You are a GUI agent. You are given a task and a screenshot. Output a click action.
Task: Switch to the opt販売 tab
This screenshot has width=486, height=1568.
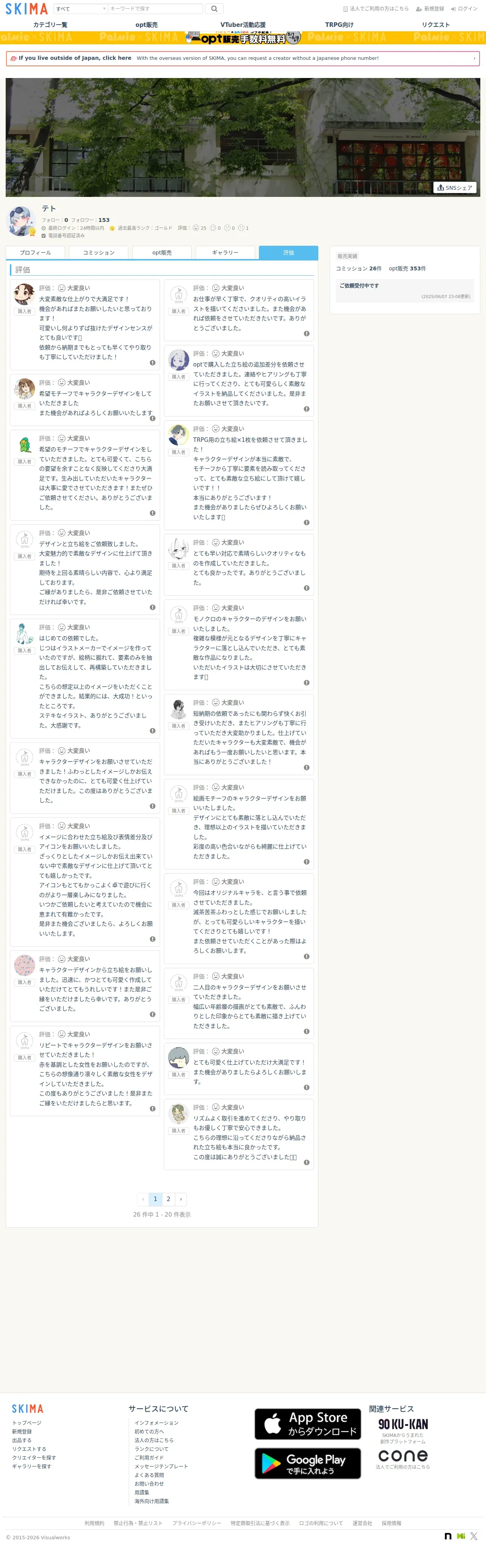[x=162, y=253]
